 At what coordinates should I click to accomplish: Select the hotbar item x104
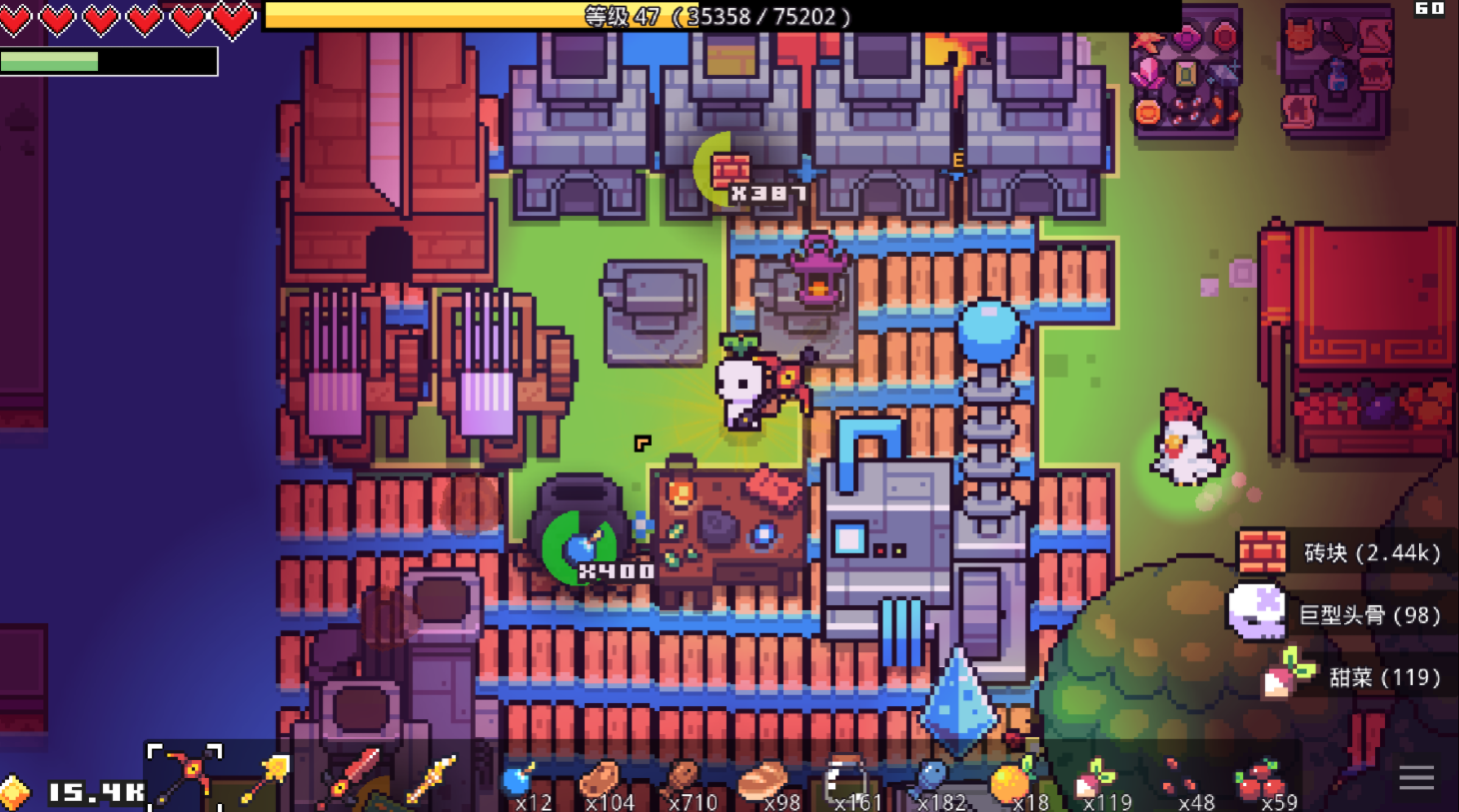coord(601,781)
